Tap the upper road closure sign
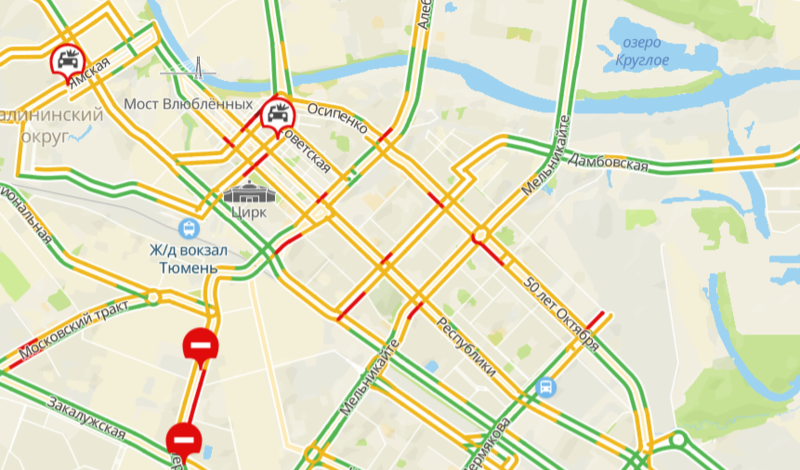This screenshot has width=800, height=470. pyautogui.click(x=198, y=346)
